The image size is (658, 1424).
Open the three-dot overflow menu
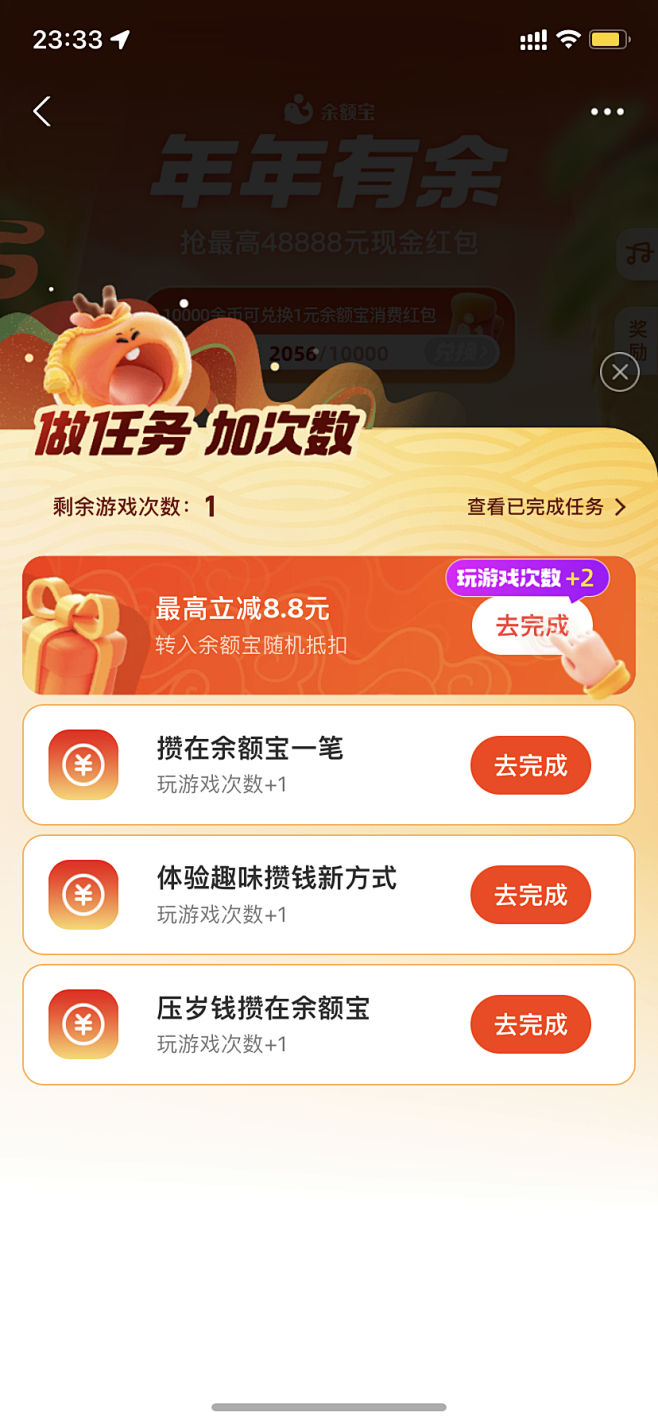[x=607, y=112]
